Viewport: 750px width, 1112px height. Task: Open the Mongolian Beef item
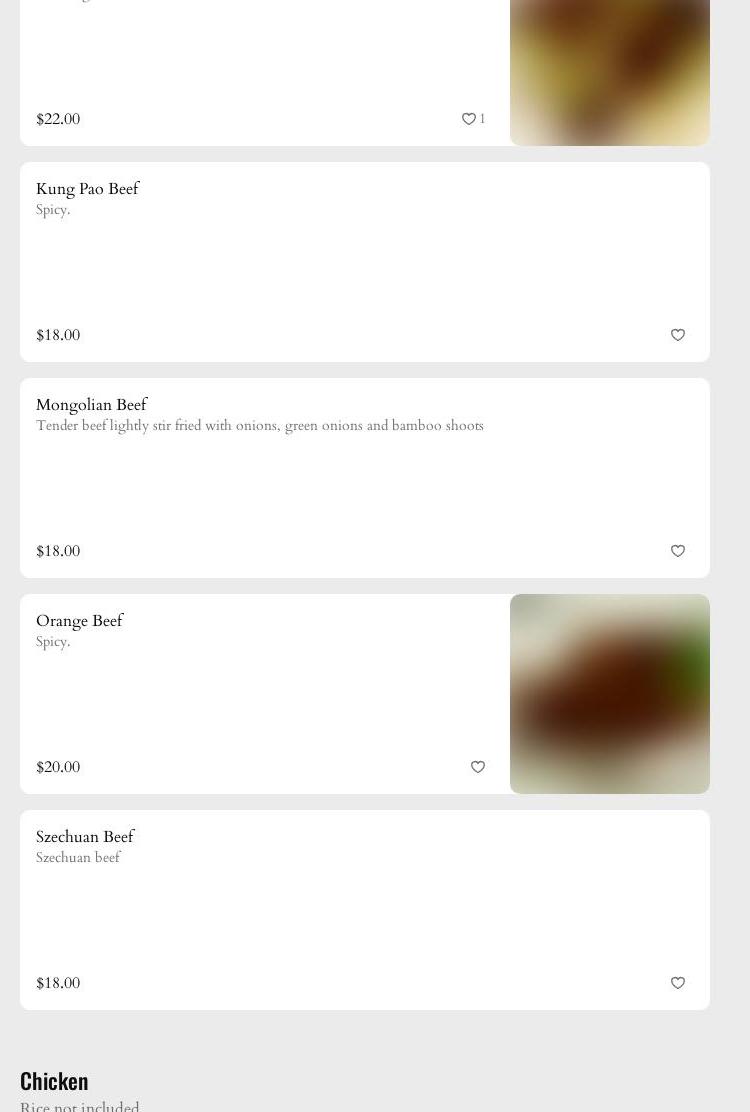coord(91,405)
